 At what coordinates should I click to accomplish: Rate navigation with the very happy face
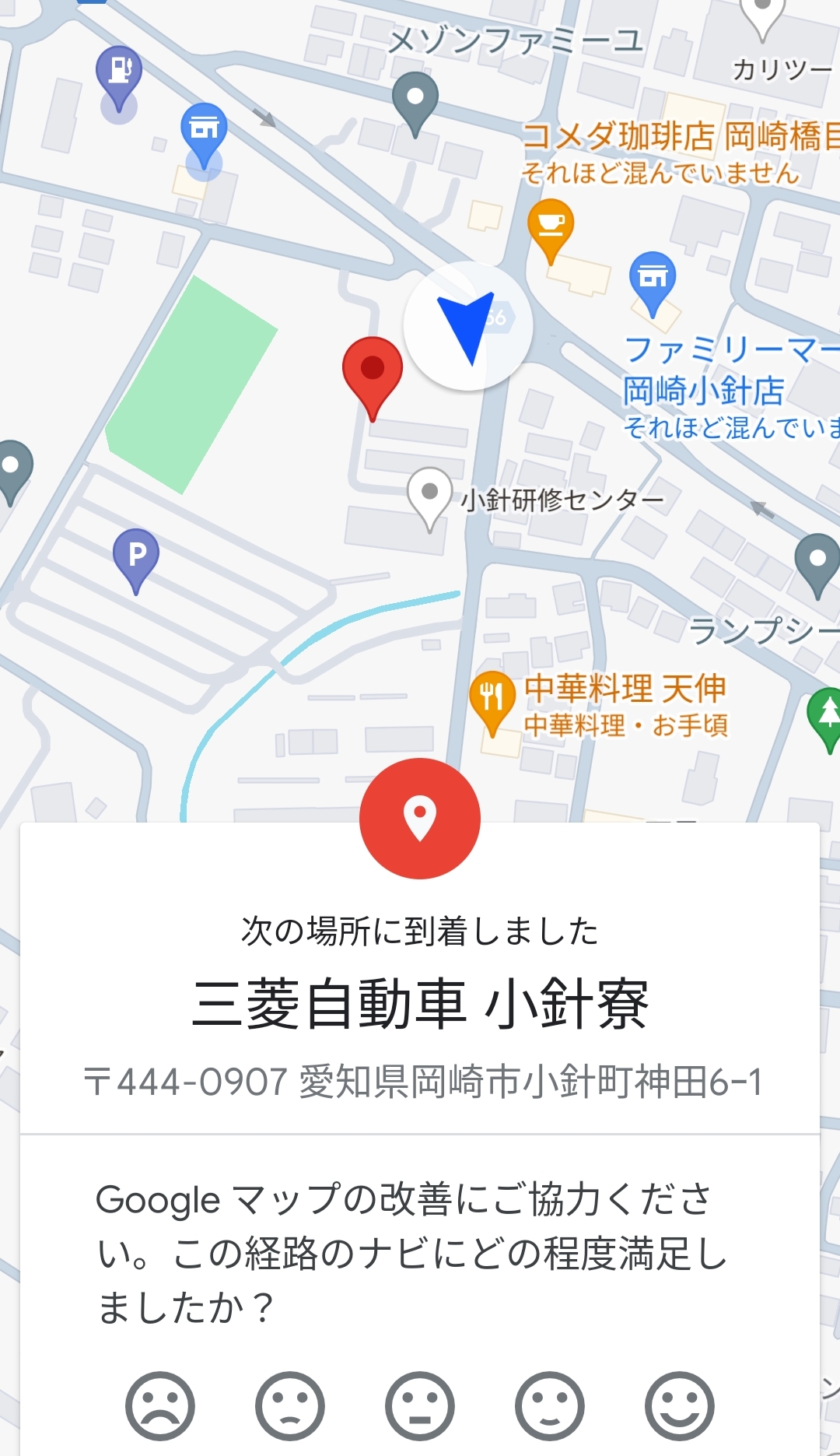[680, 1406]
